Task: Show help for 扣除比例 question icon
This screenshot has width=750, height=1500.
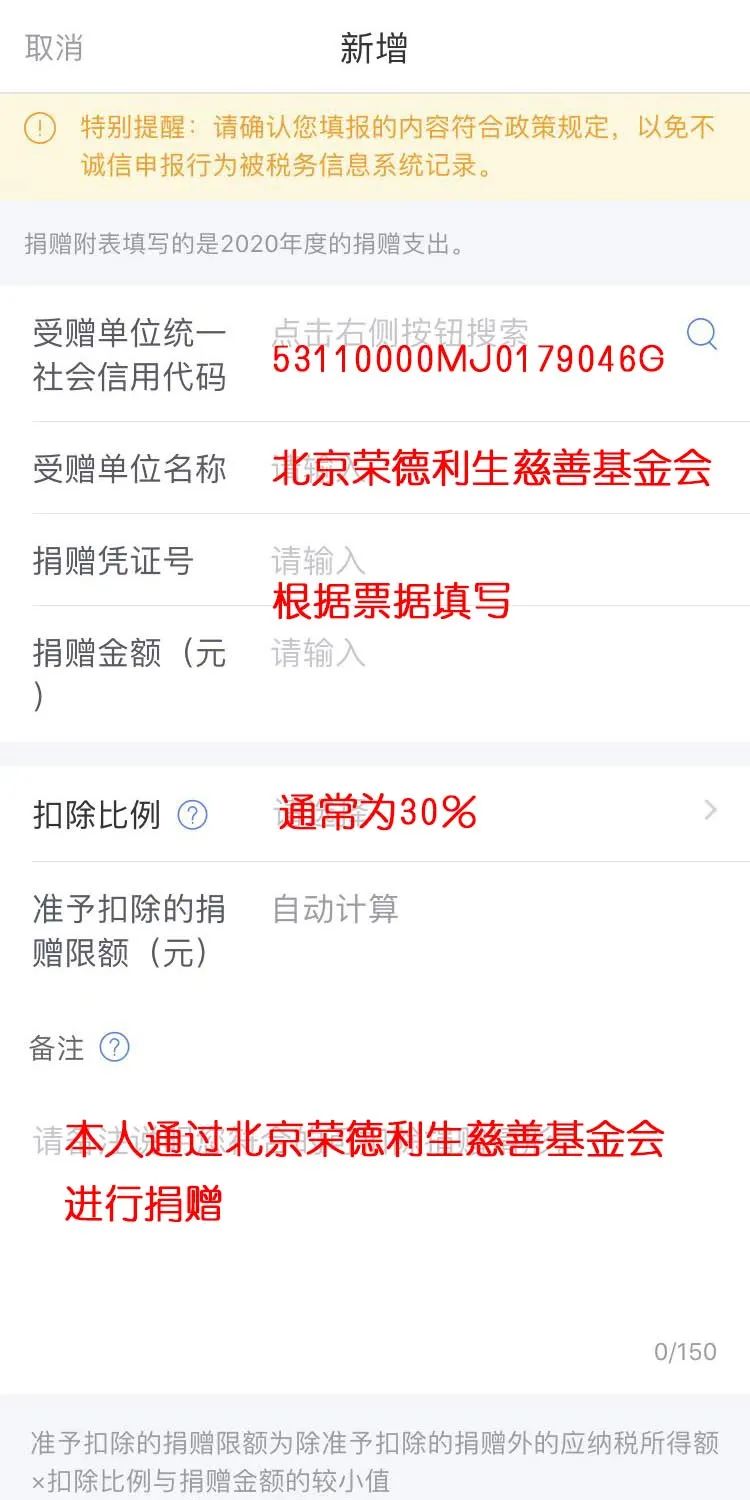Action: pyautogui.click(x=192, y=815)
